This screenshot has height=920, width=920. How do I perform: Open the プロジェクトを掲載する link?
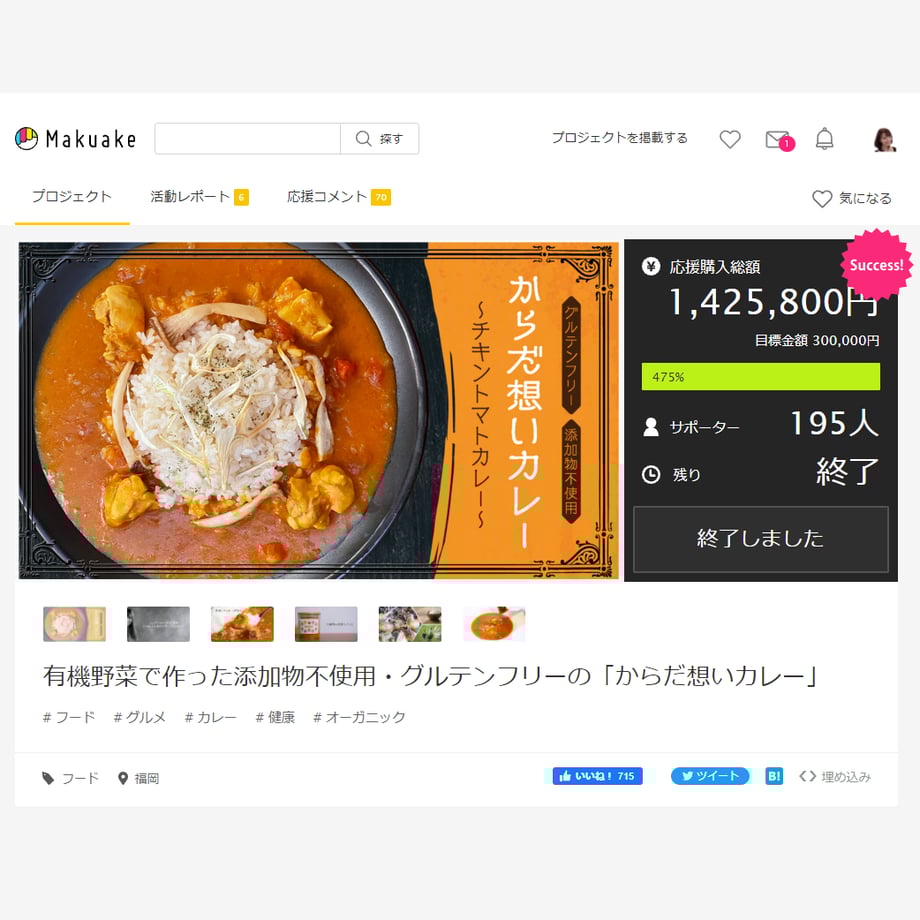(619, 138)
